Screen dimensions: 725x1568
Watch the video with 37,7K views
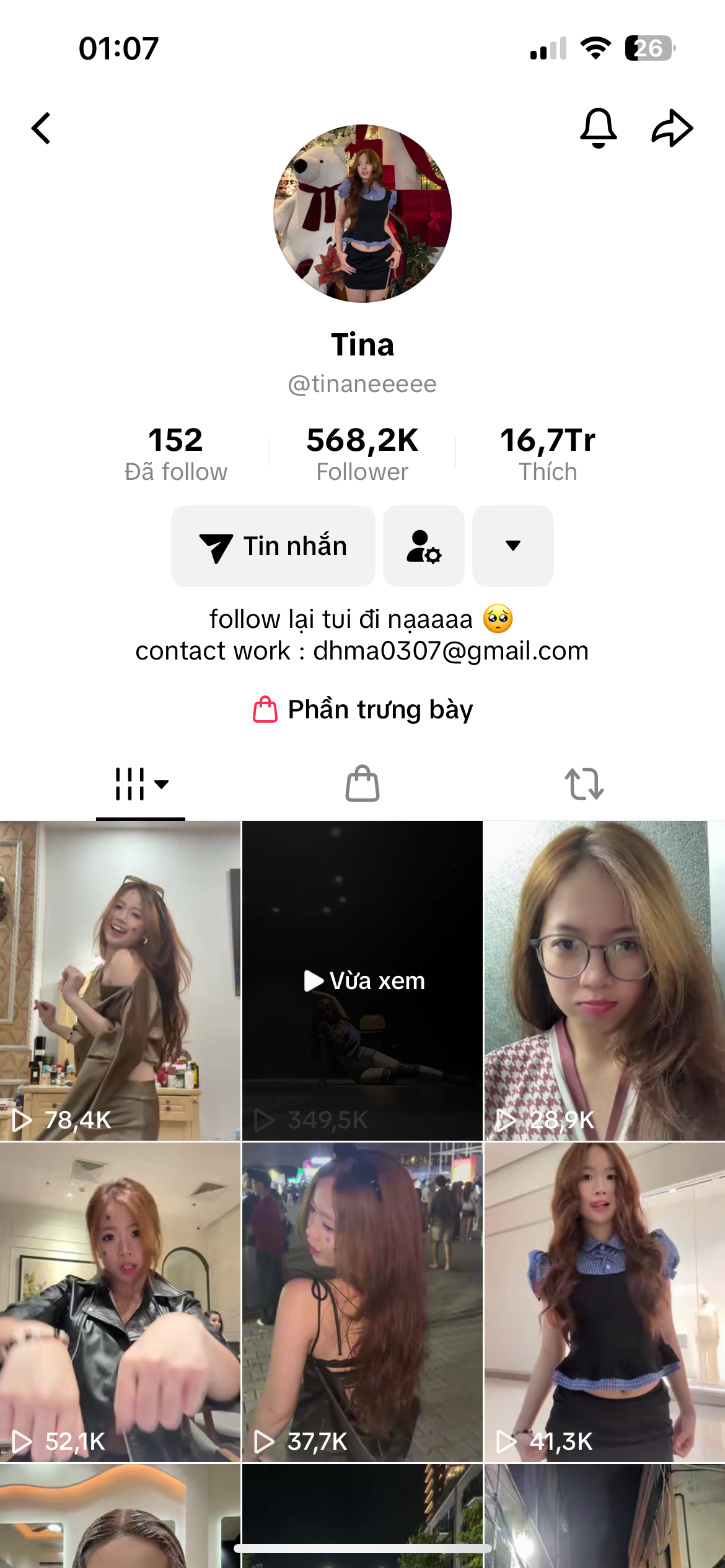(362, 1302)
